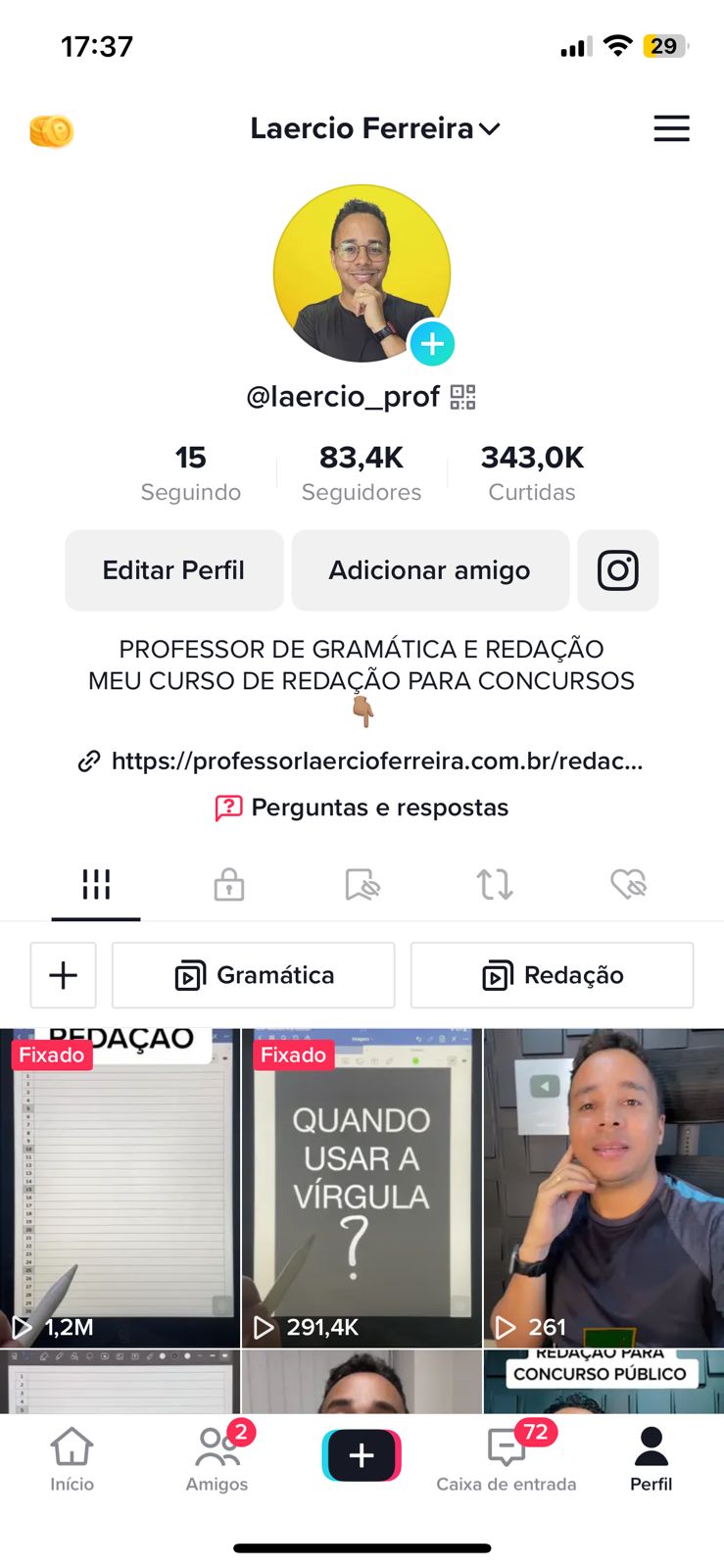Image resolution: width=724 pixels, height=1568 pixels.
Task: Play the pinned video with 1,2M views
Action: click(120, 1188)
